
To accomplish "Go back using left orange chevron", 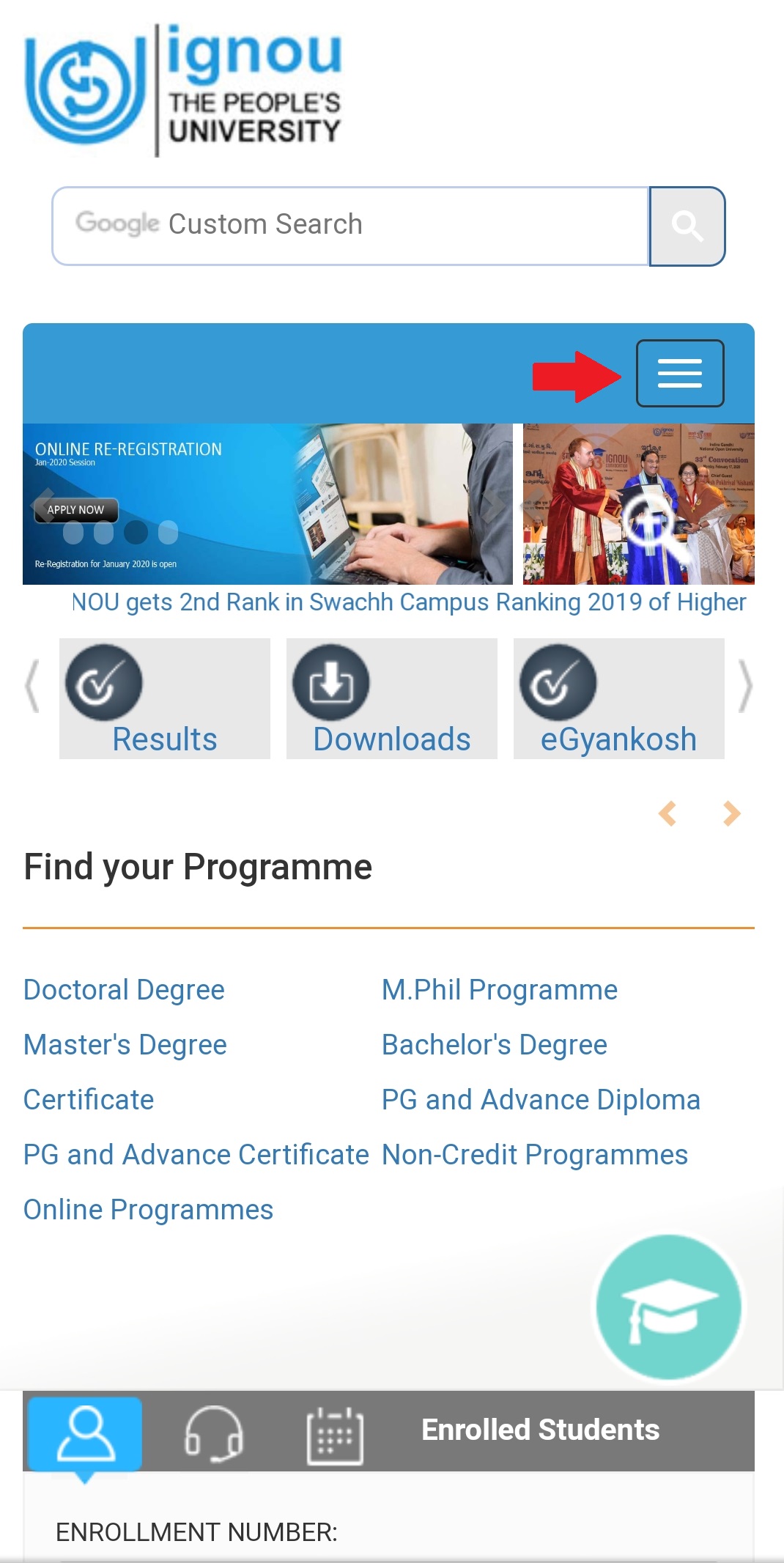I will point(668,813).
